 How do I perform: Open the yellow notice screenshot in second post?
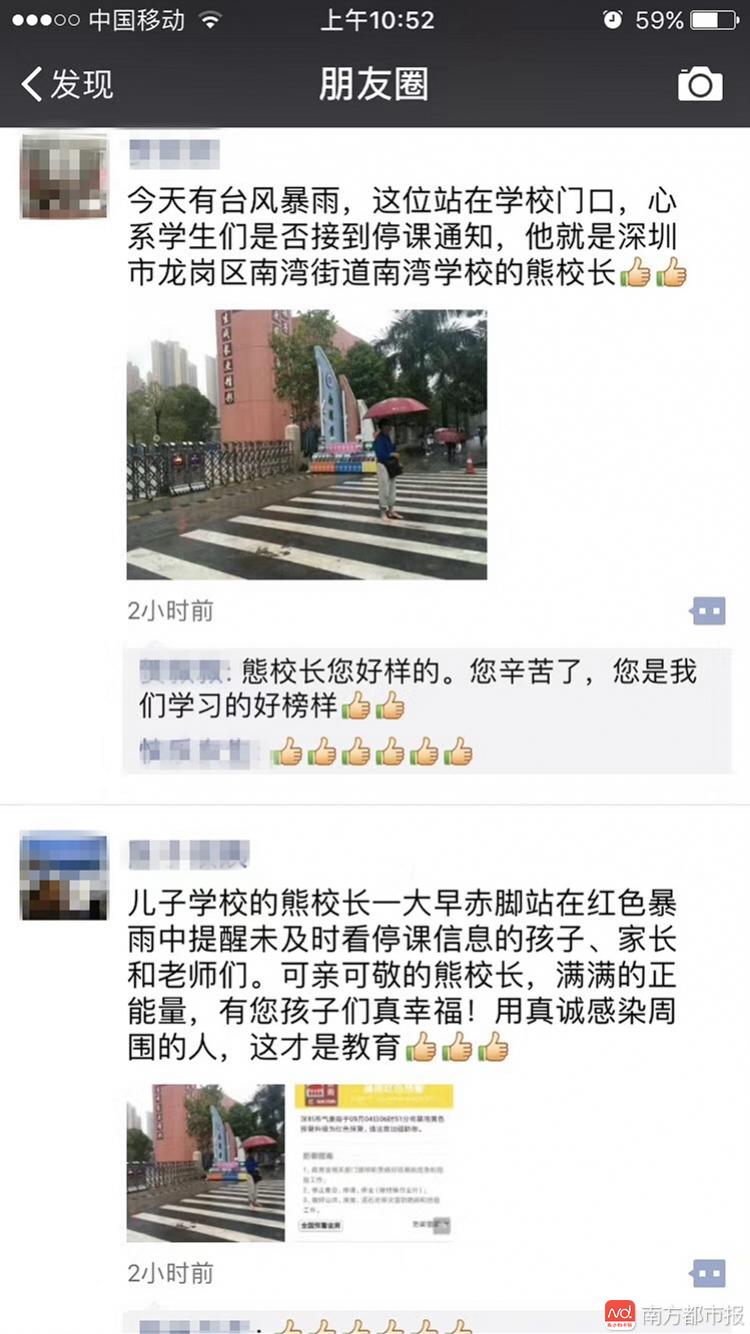click(373, 1163)
